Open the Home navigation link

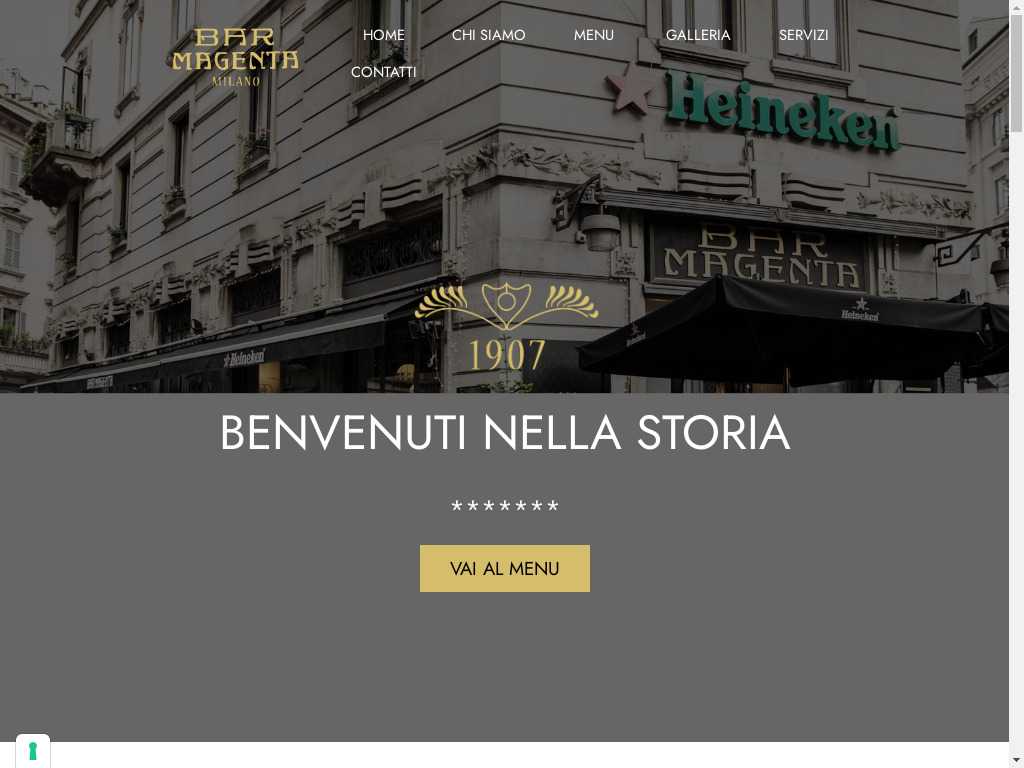383,35
